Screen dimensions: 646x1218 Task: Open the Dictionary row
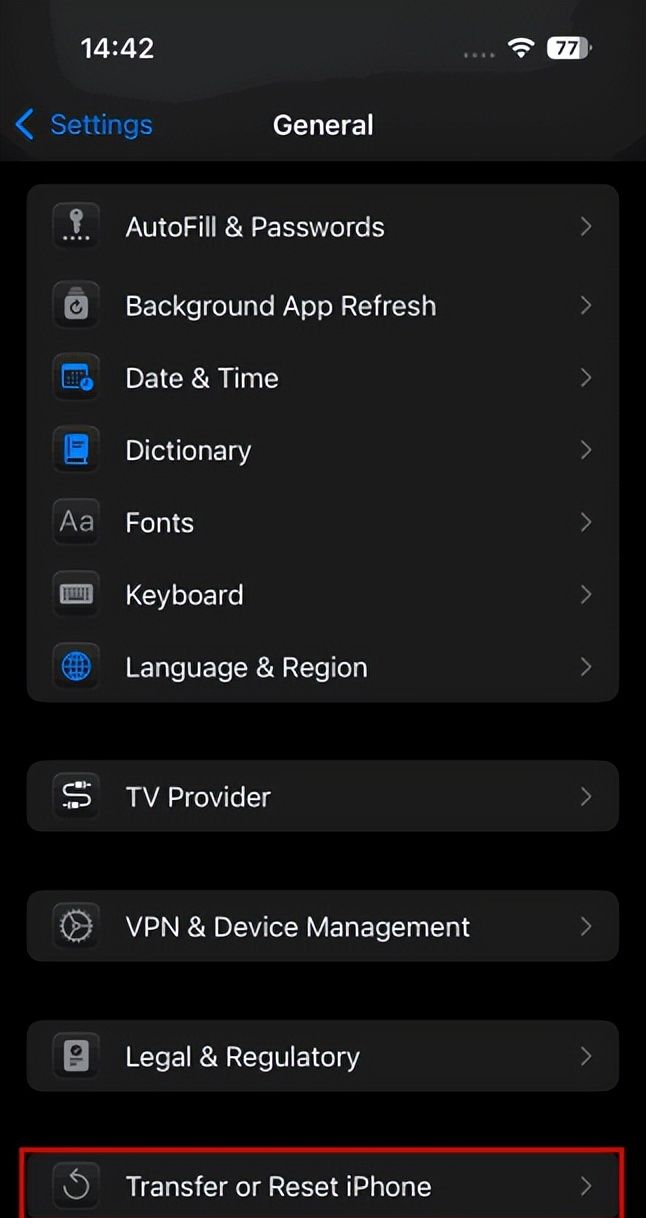click(322, 450)
